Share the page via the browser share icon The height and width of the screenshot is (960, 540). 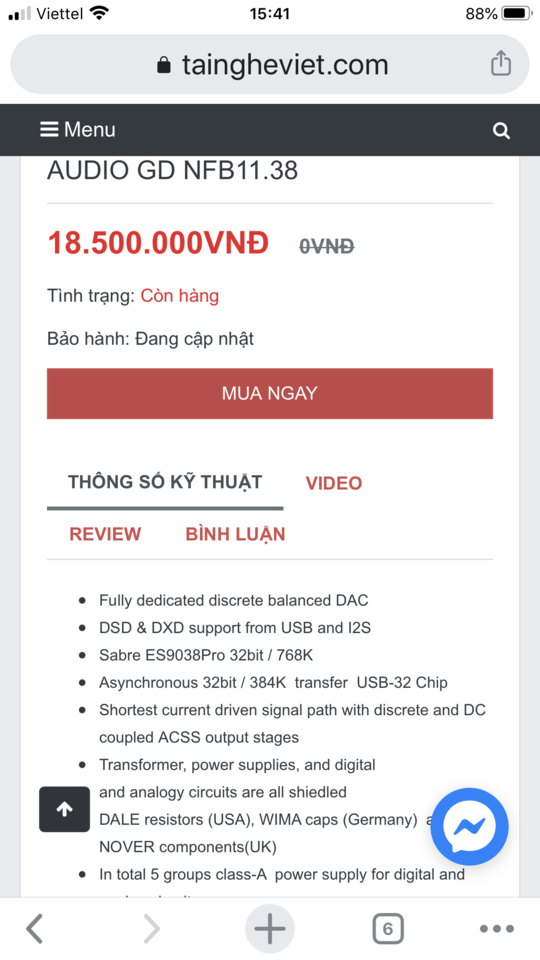tap(501, 64)
